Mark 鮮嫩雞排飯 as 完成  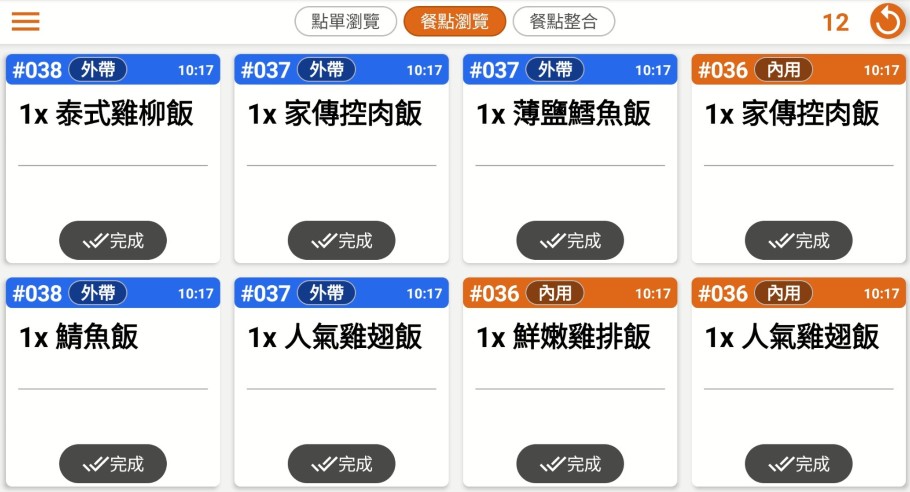pyautogui.click(x=570, y=464)
